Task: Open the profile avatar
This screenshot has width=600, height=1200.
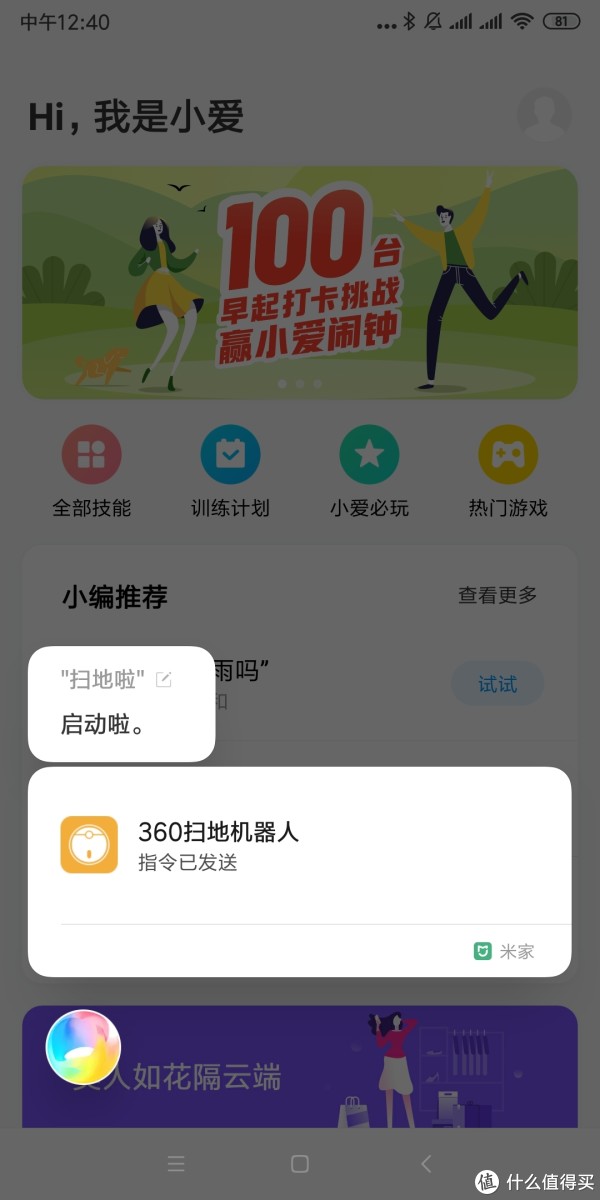Action: pos(543,116)
